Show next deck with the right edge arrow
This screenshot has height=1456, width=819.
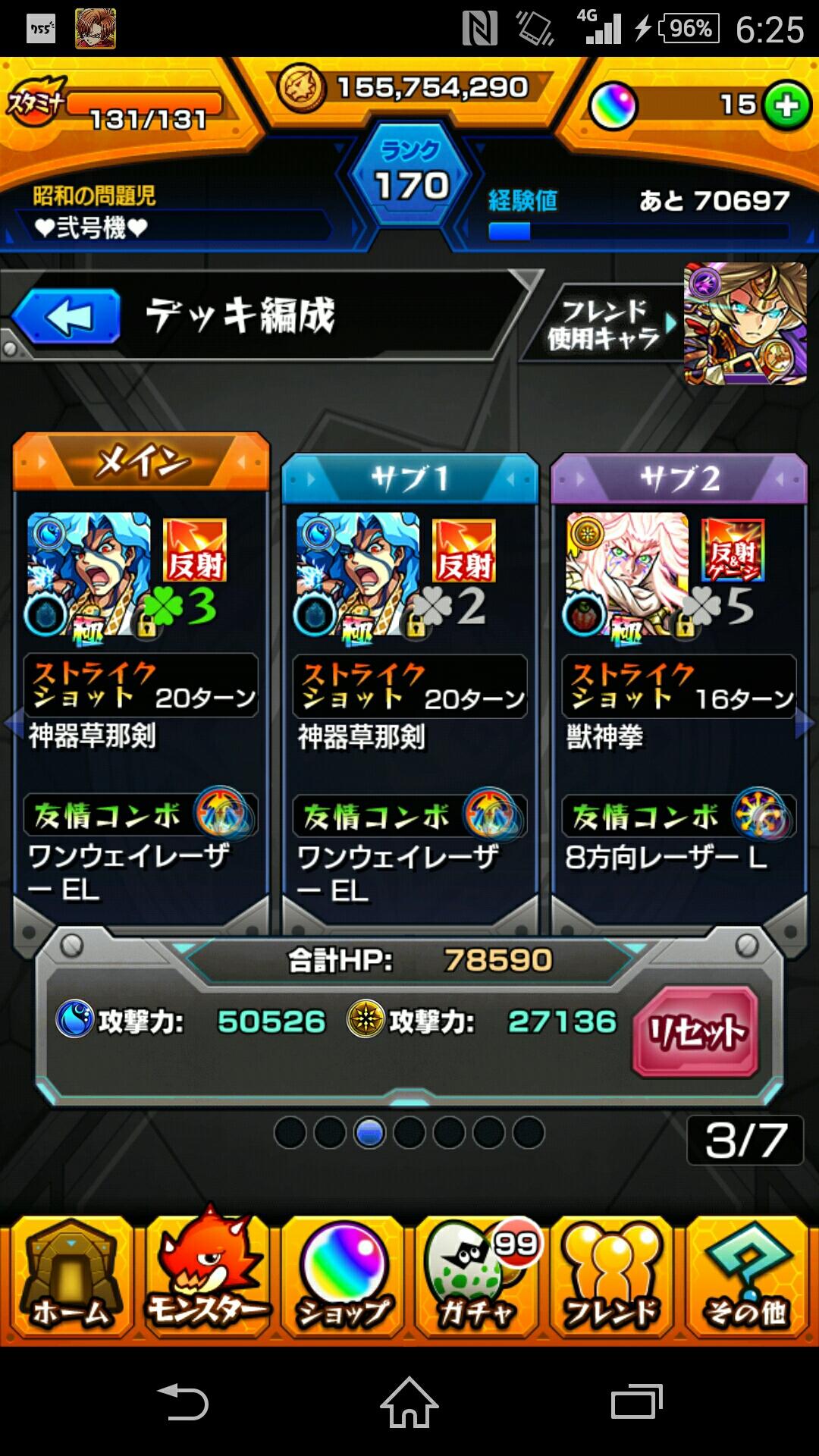click(x=805, y=723)
